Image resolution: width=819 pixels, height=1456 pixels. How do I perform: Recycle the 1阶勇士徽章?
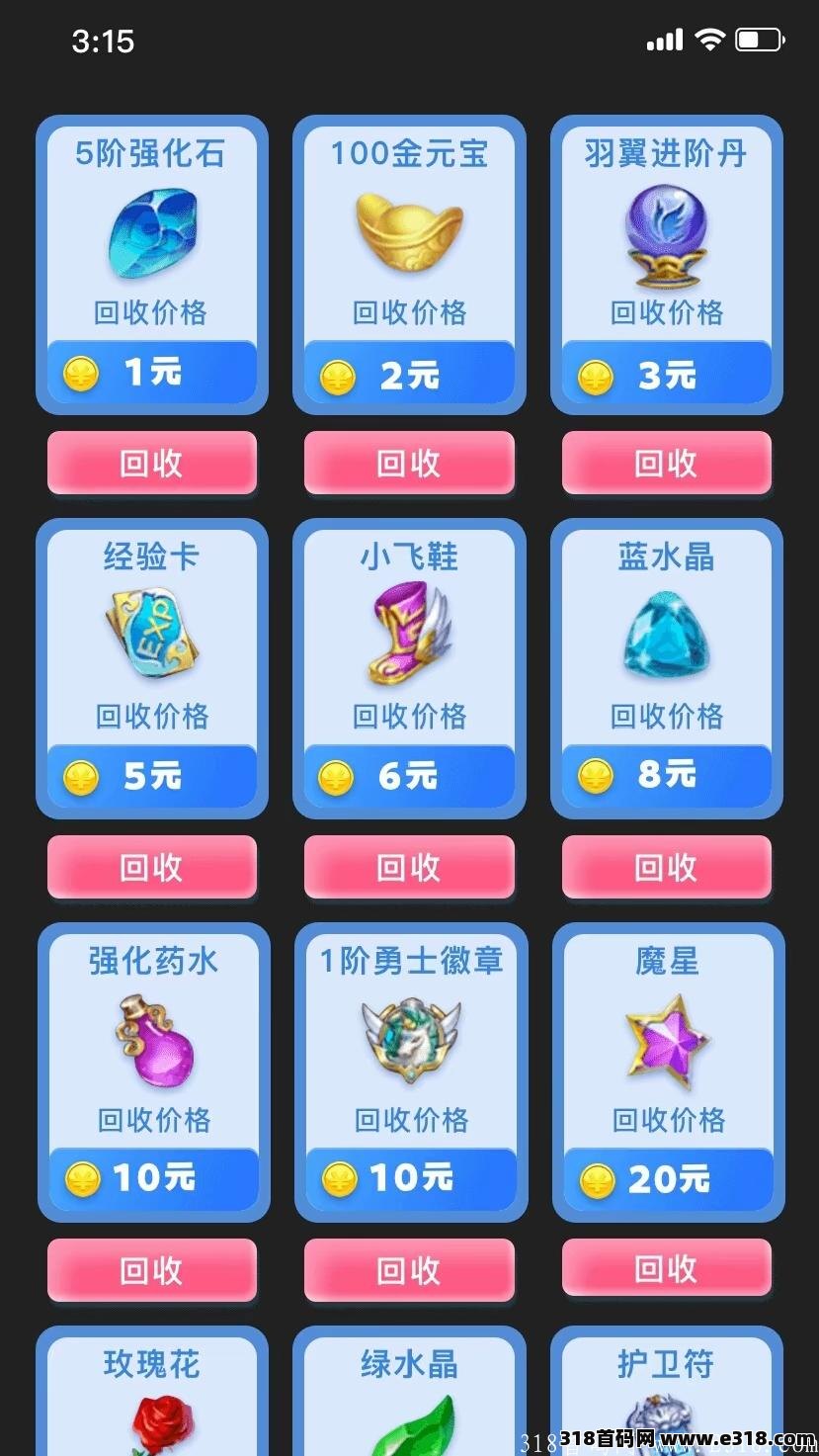click(409, 1269)
